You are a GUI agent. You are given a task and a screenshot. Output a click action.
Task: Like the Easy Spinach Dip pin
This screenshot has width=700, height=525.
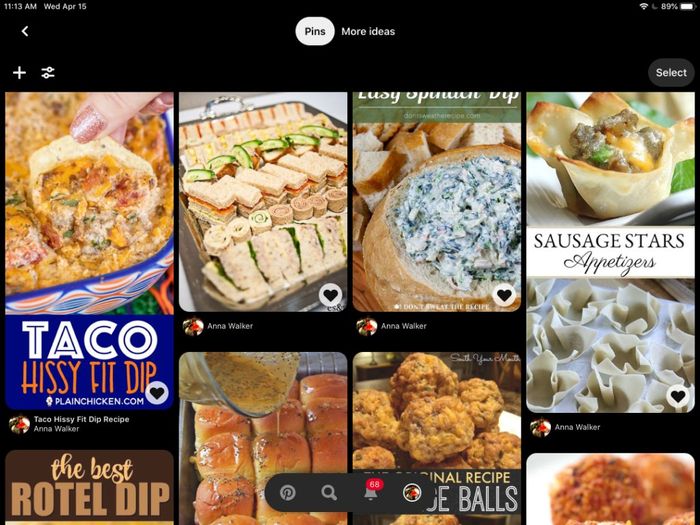(505, 295)
